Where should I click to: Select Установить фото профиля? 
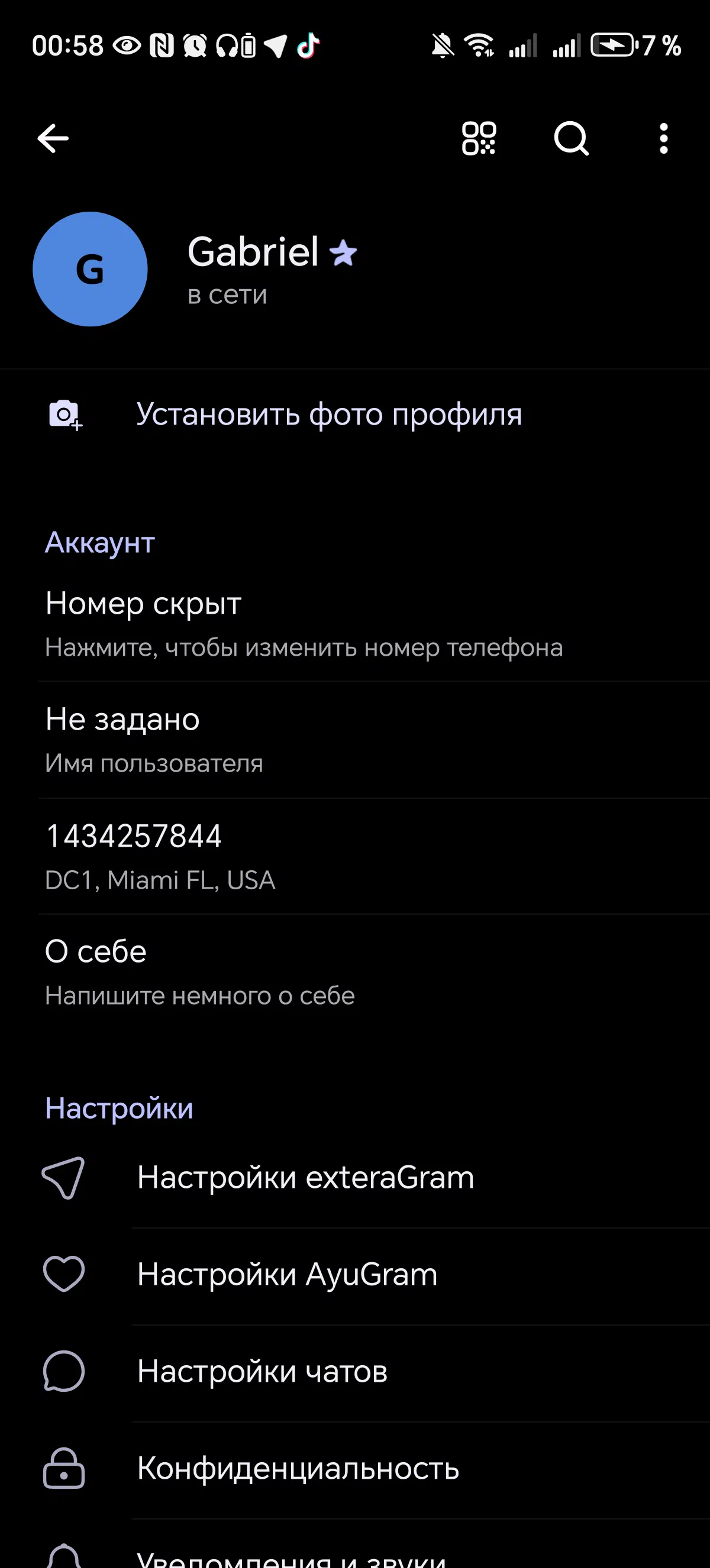pyautogui.click(x=355, y=414)
